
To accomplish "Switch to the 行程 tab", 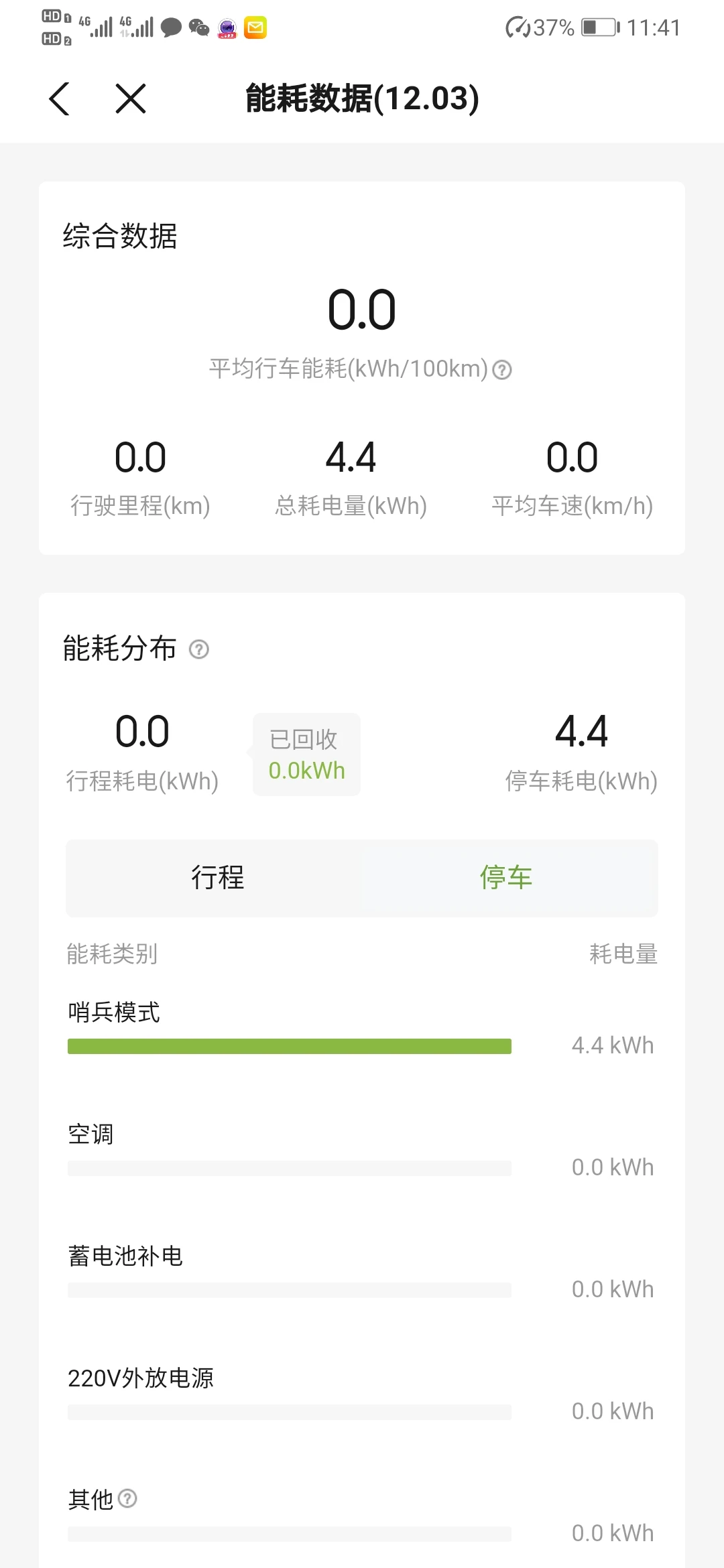I will click(217, 878).
